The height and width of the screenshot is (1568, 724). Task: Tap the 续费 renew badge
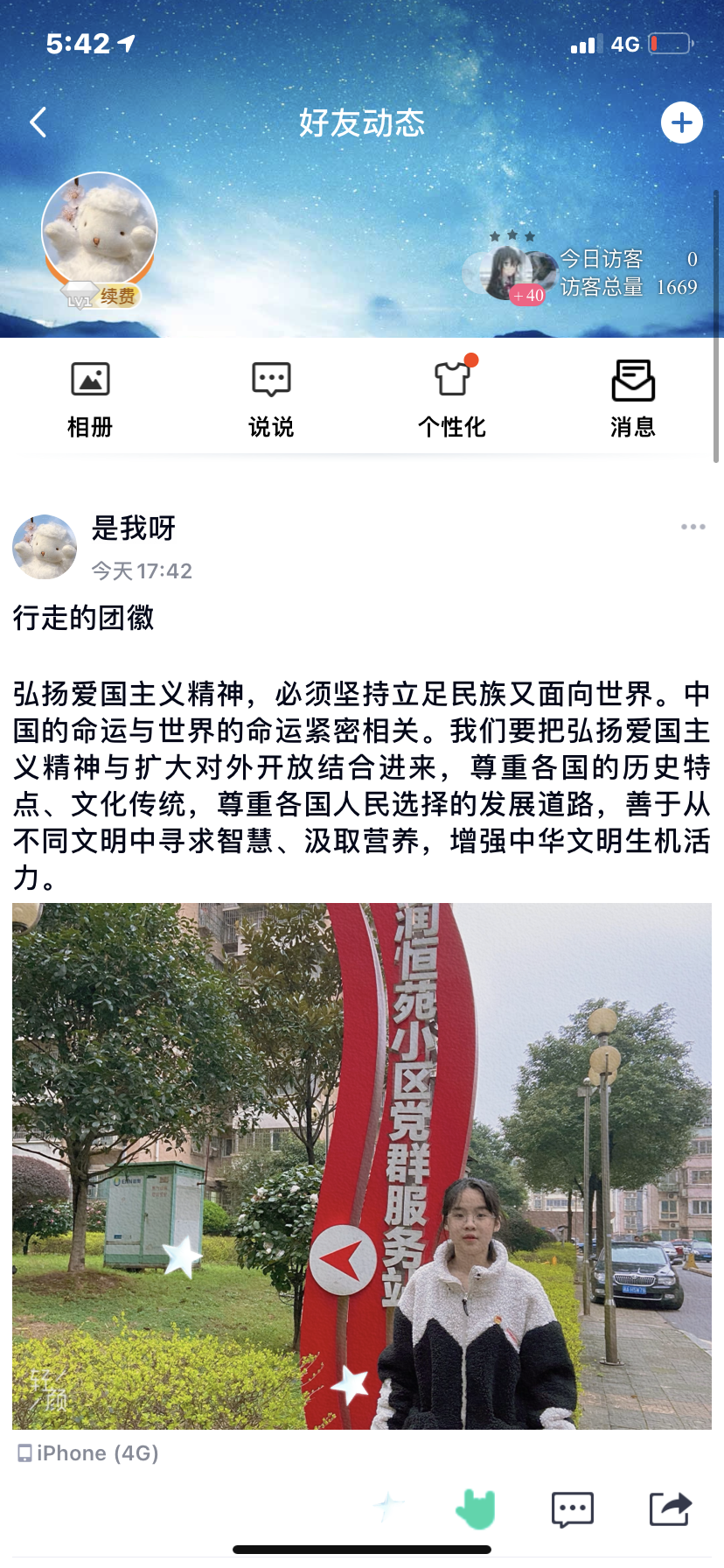point(117,297)
